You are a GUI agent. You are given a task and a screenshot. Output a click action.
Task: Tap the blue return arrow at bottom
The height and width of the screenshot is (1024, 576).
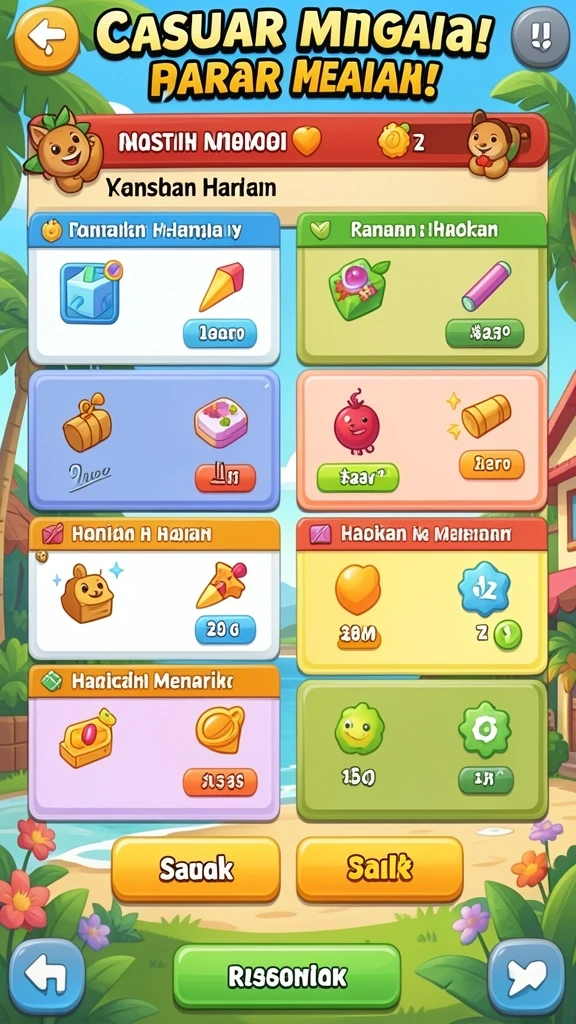point(46,976)
